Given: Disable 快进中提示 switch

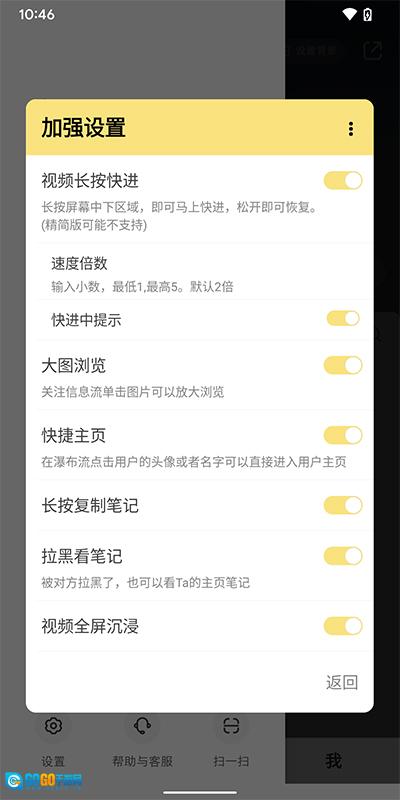Looking at the screenshot, I should (x=343, y=318).
